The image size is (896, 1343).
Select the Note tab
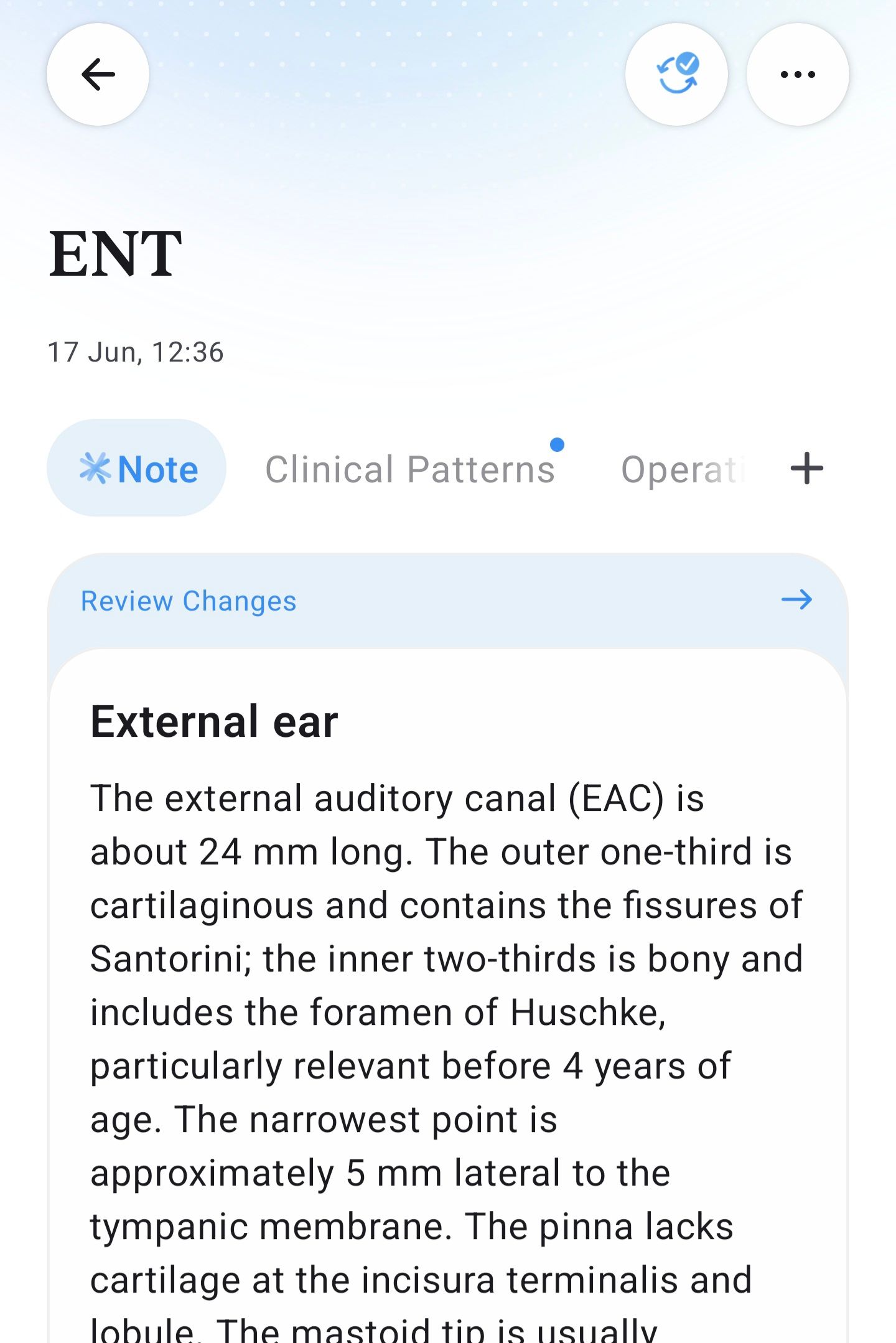click(x=137, y=468)
